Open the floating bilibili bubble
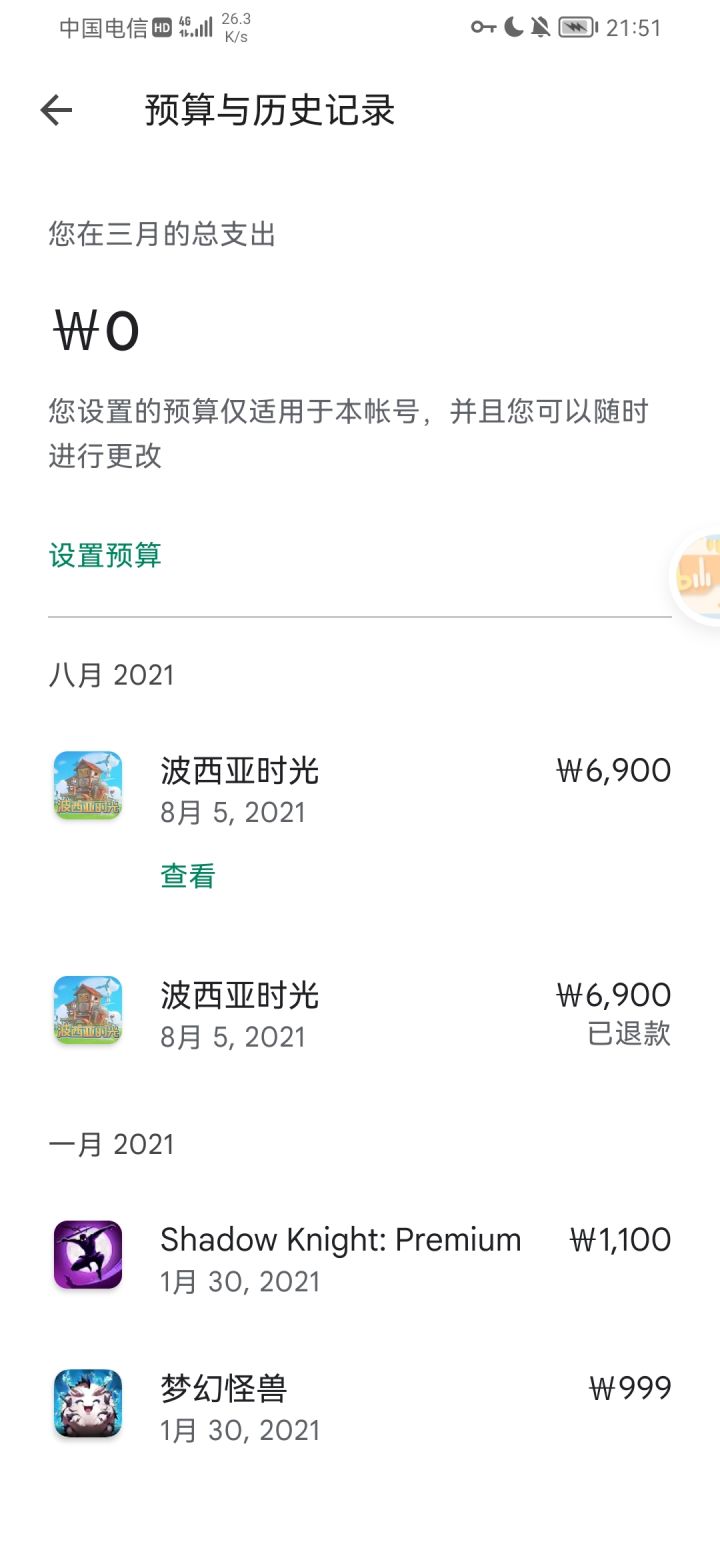Image resolution: width=720 pixels, height=1560 pixels. pyautogui.click(x=698, y=578)
